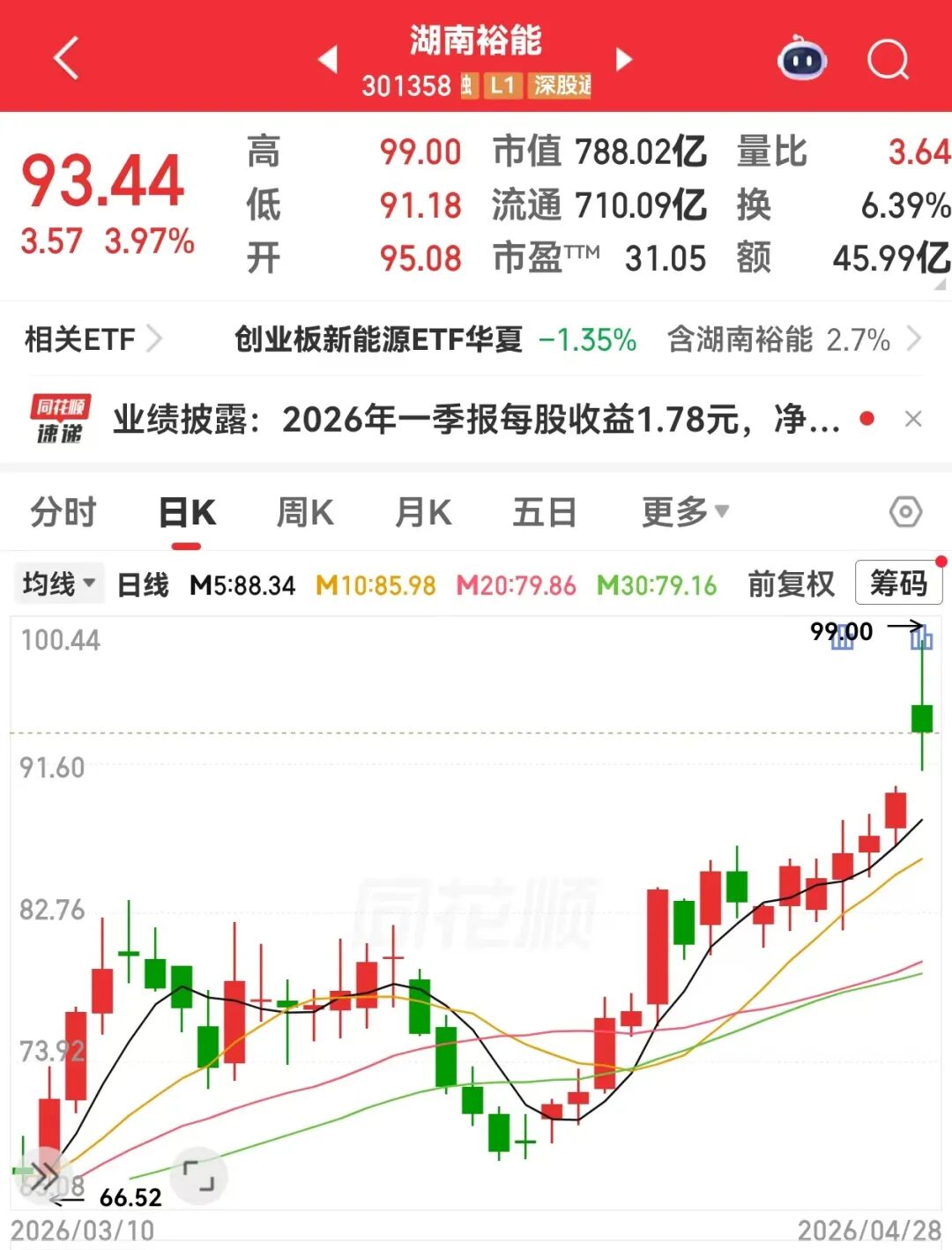The width and height of the screenshot is (952, 1250).
Task: Open the AI robot assistant
Action: click(801, 60)
